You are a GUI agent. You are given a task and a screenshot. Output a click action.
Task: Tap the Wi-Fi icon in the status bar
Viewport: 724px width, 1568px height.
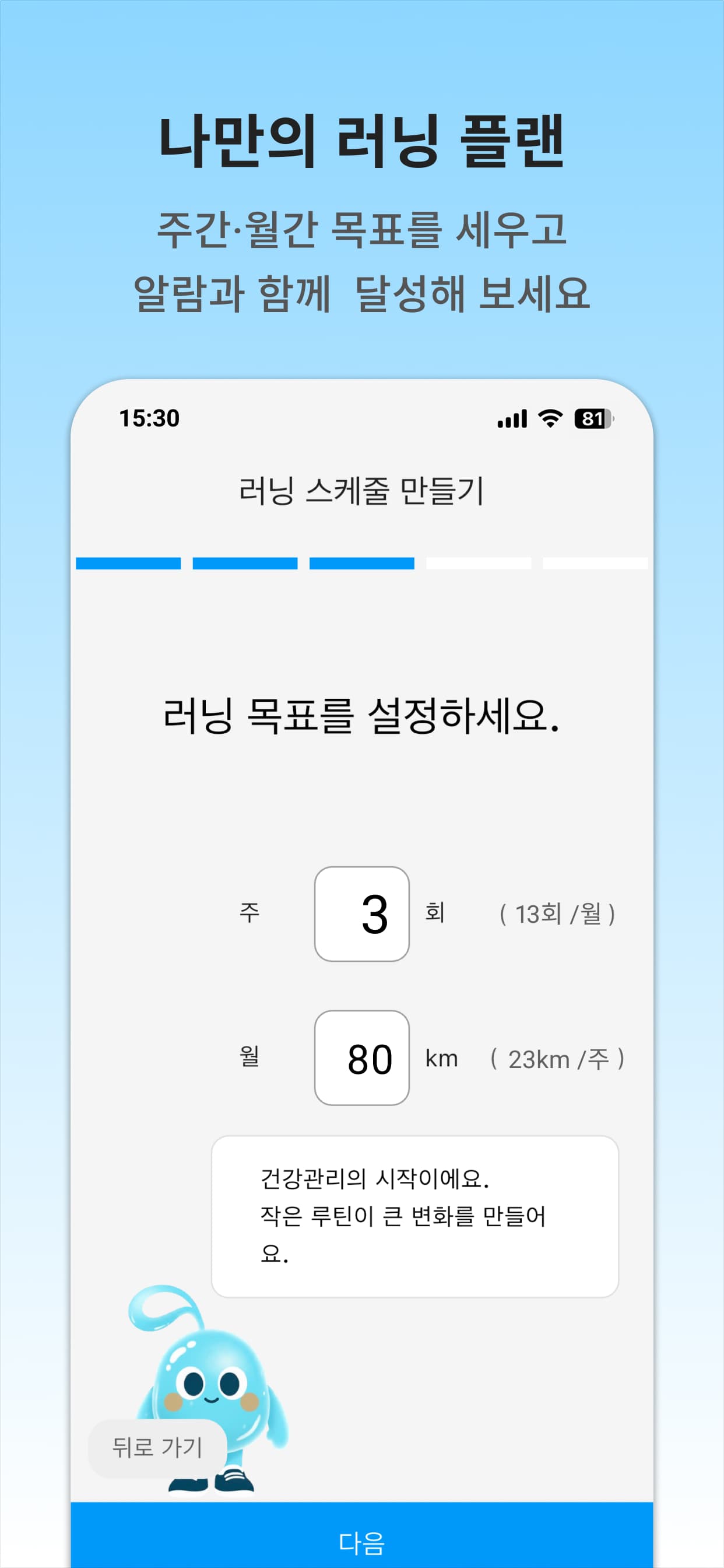[x=551, y=420]
